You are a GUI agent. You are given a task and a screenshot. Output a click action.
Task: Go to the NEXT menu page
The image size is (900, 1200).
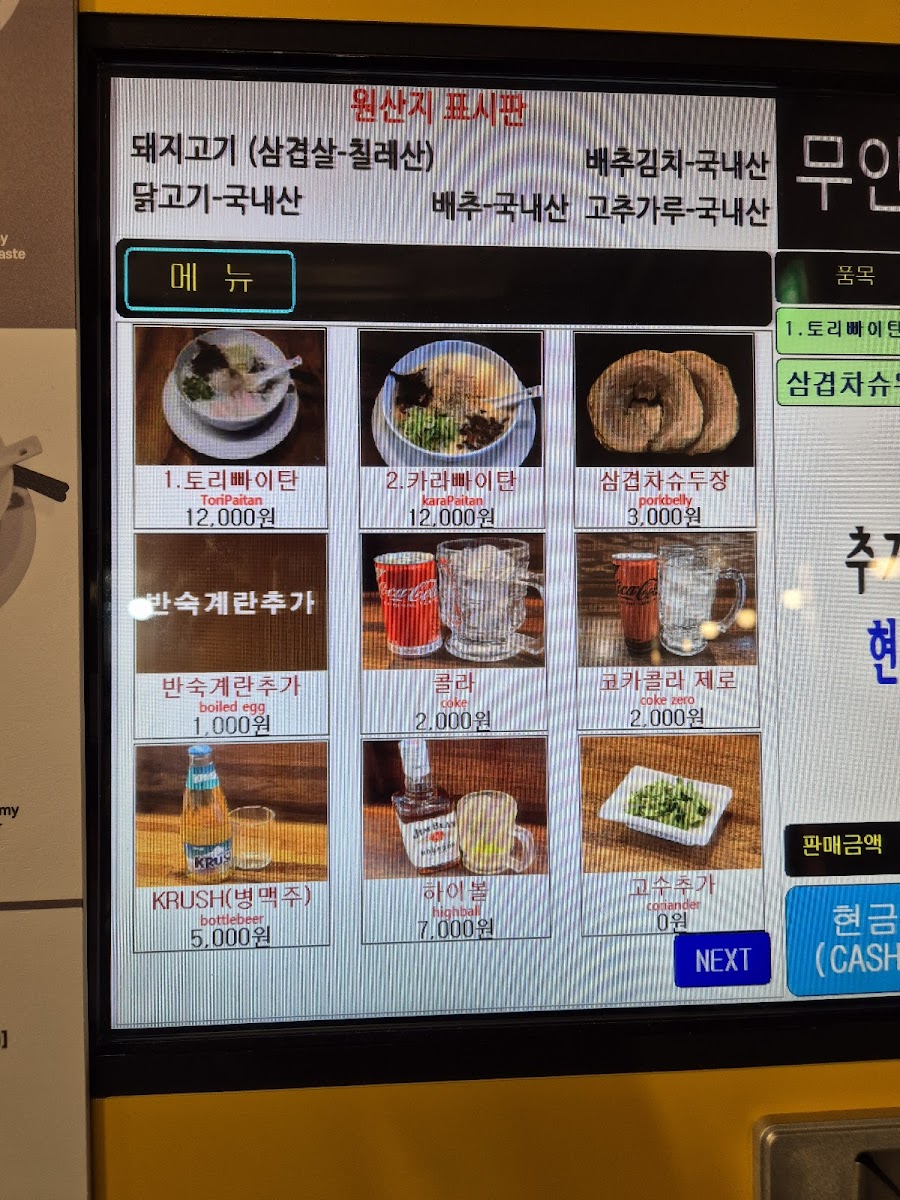722,959
